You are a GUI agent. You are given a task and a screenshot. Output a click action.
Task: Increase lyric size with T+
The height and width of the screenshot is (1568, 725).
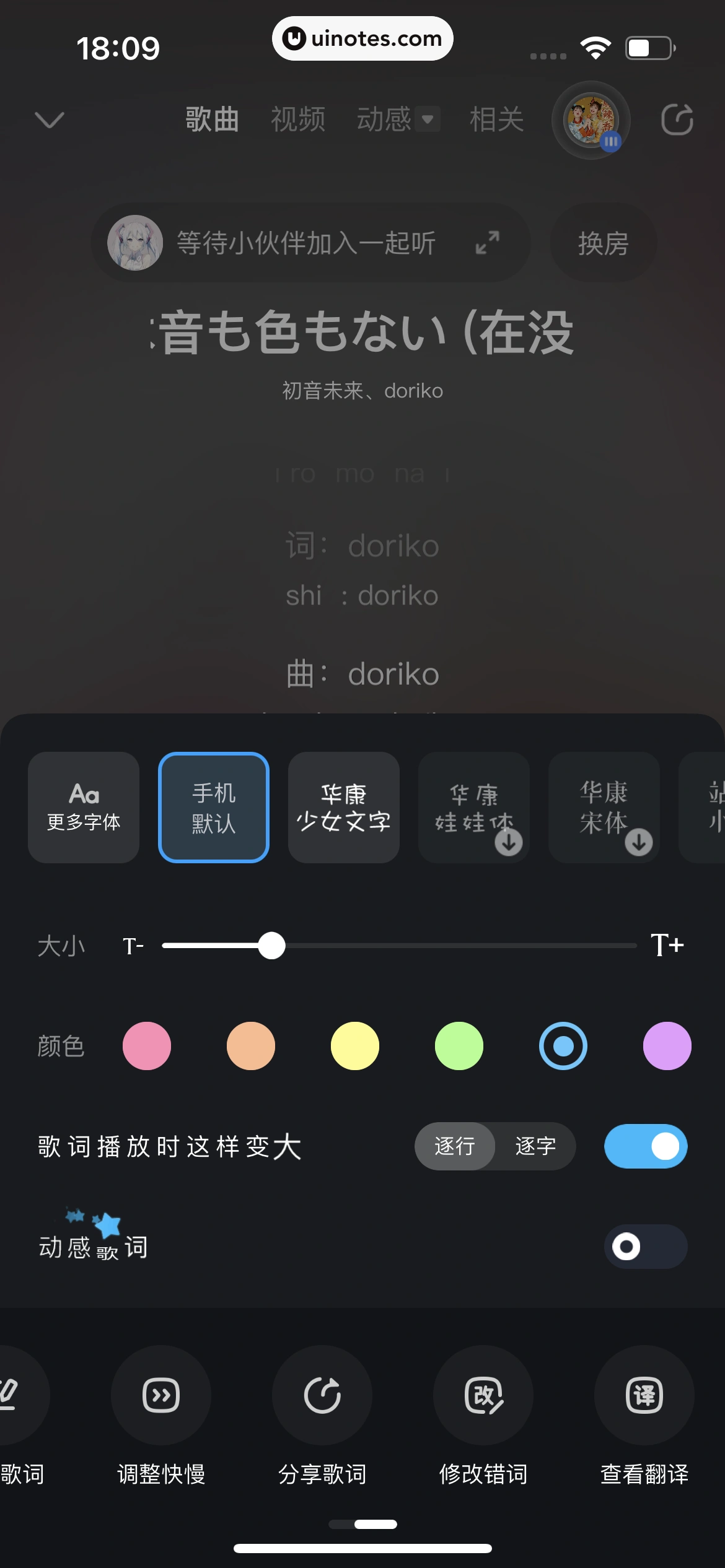pyautogui.click(x=667, y=946)
